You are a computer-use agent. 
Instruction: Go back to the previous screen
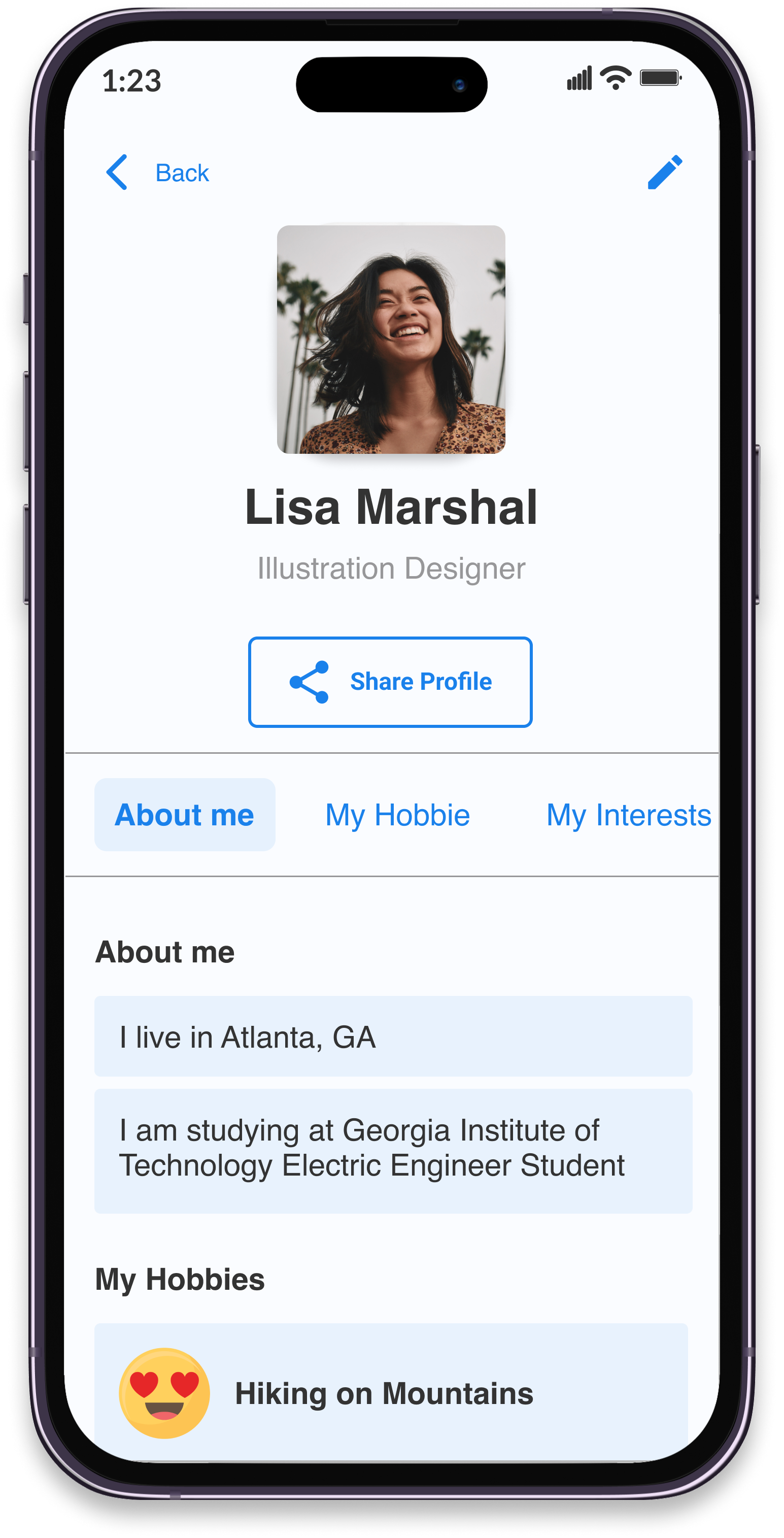pyautogui.click(x=157, y=173)
